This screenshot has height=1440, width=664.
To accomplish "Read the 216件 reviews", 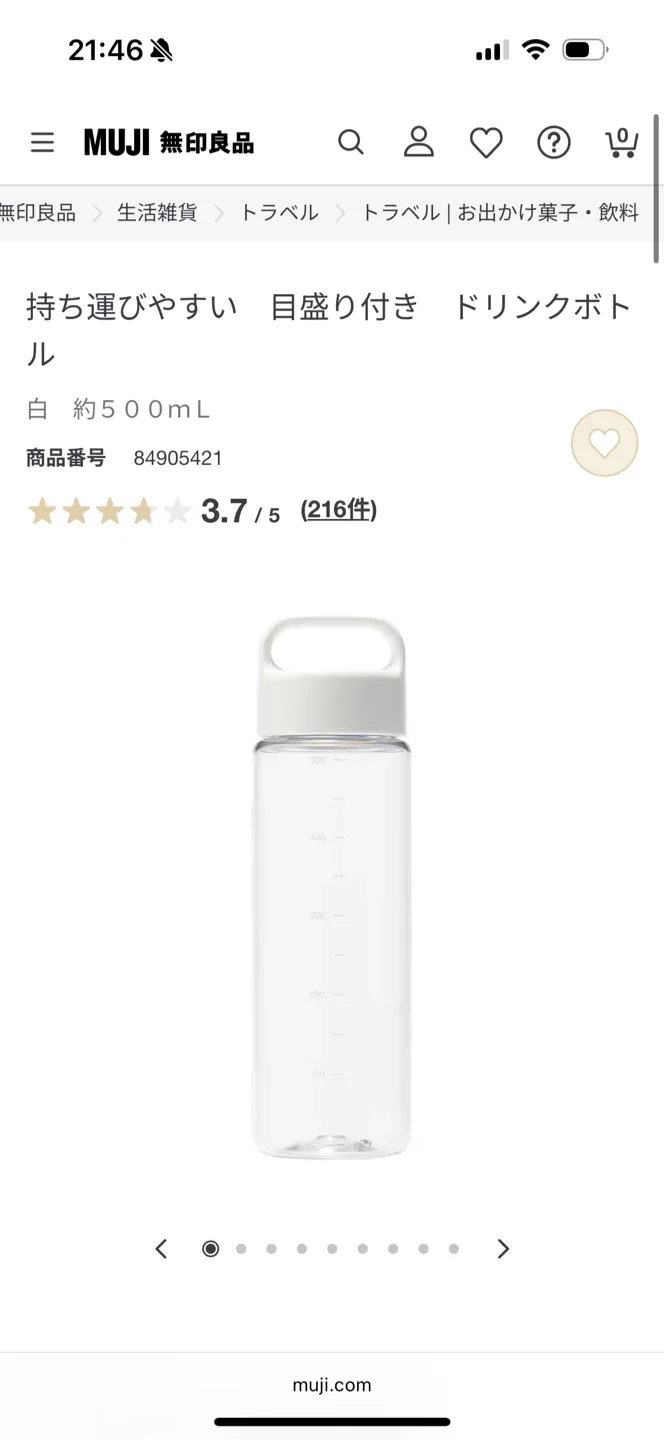I will tap(338, 510).
